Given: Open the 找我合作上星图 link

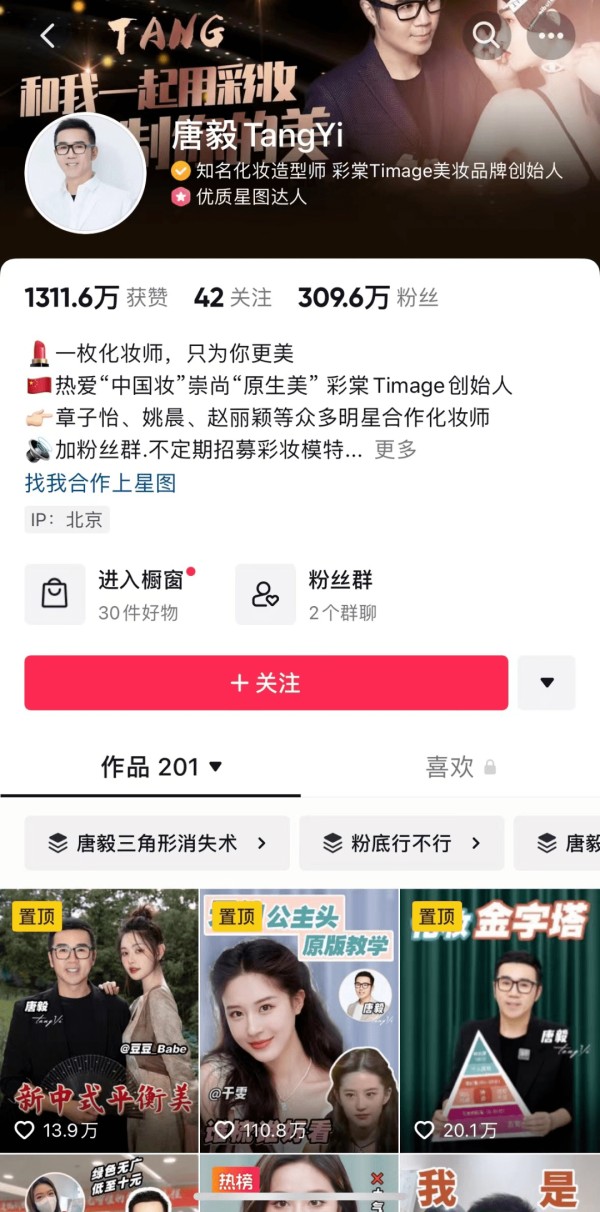Looking at the screenshot, I should point(100,484).
